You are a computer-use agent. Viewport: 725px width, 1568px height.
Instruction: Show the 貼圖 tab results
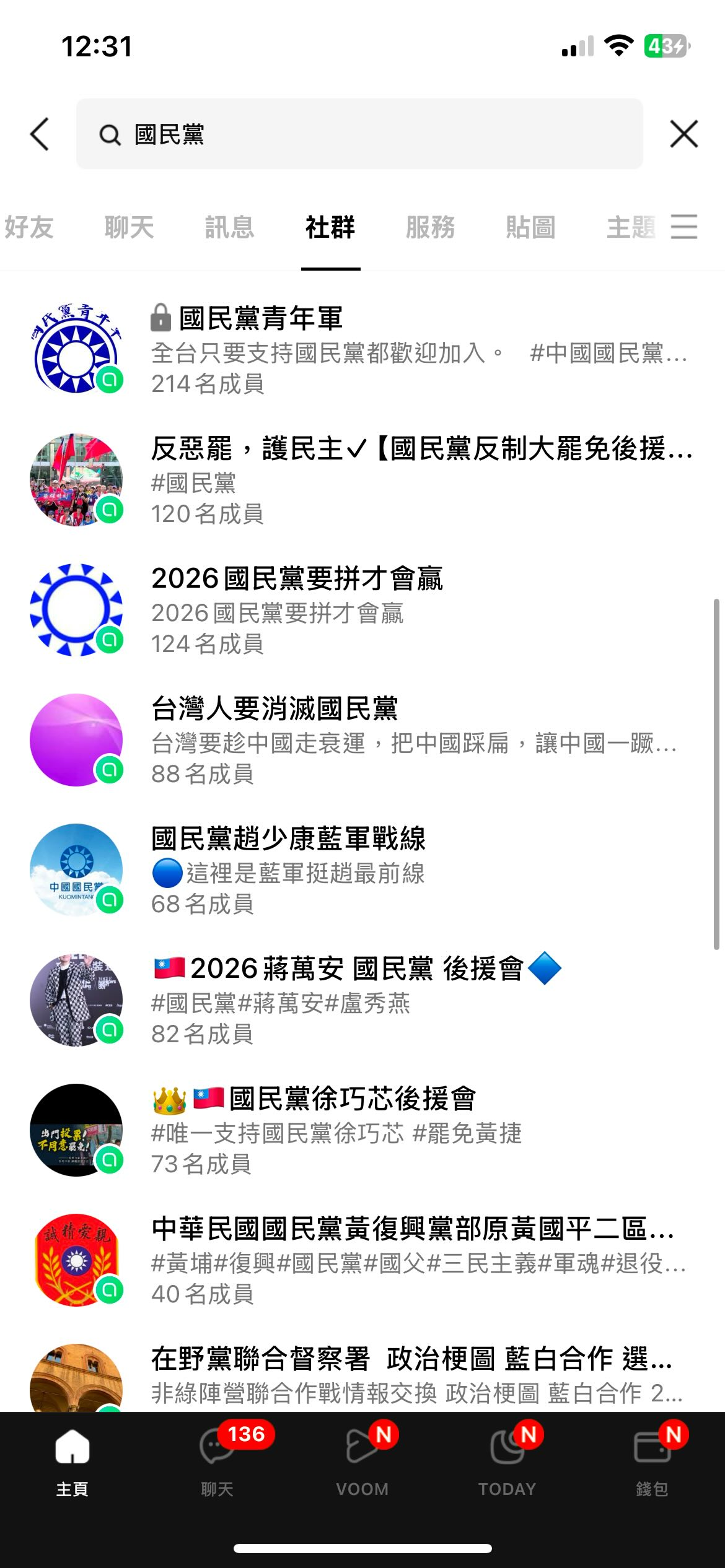pyautogui.click(x=530, y=227)
